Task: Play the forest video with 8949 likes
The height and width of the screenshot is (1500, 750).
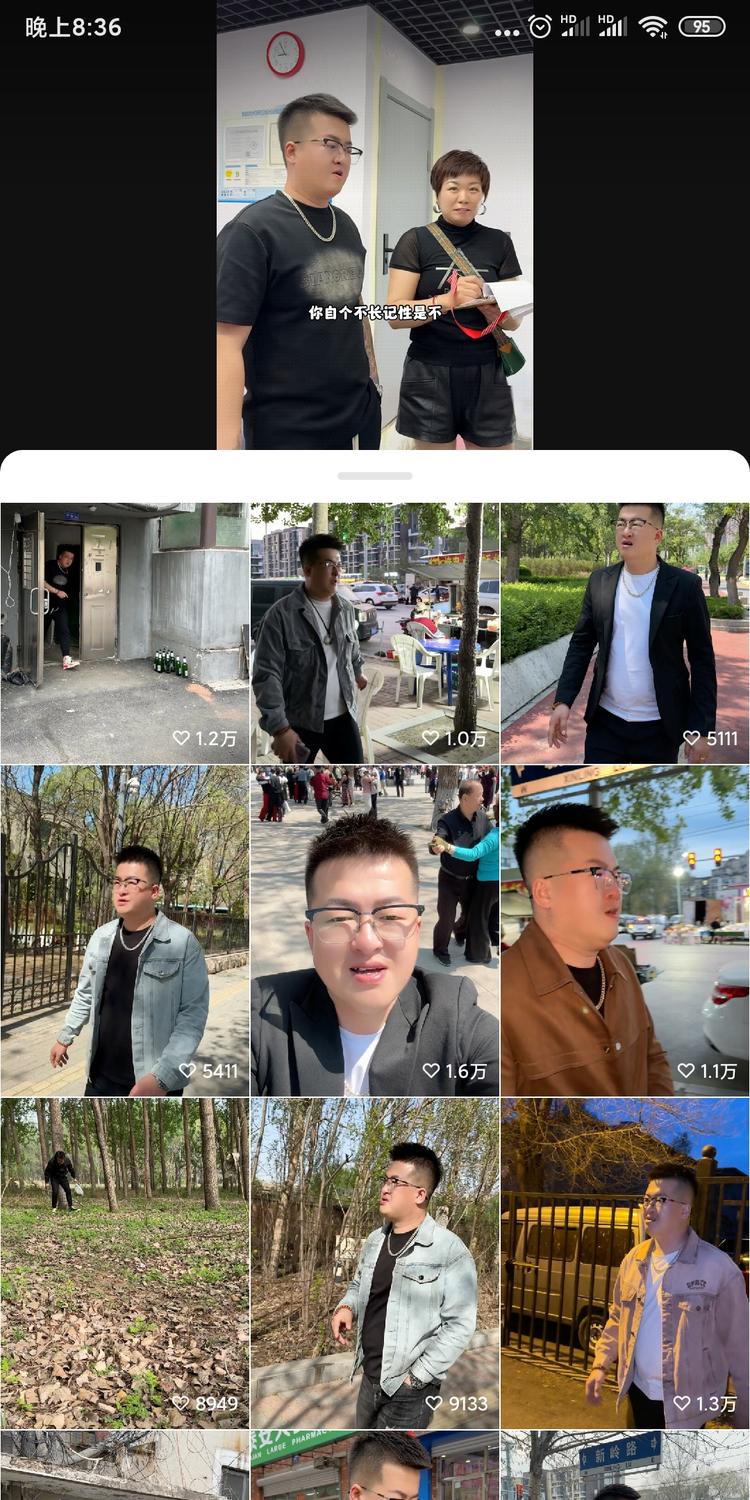Action: tap(124, 1262)
